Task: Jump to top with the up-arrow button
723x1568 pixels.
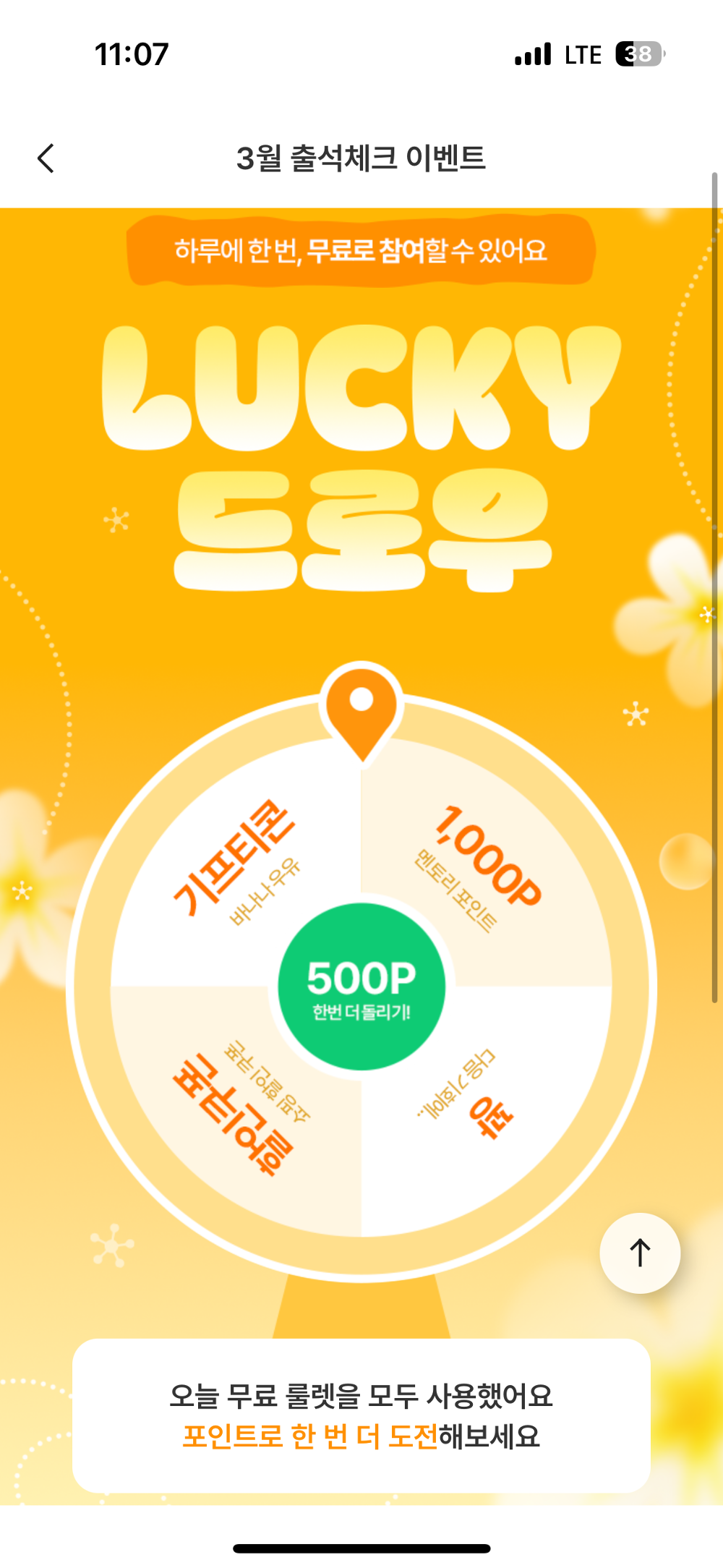Action: coord(640,1253)
